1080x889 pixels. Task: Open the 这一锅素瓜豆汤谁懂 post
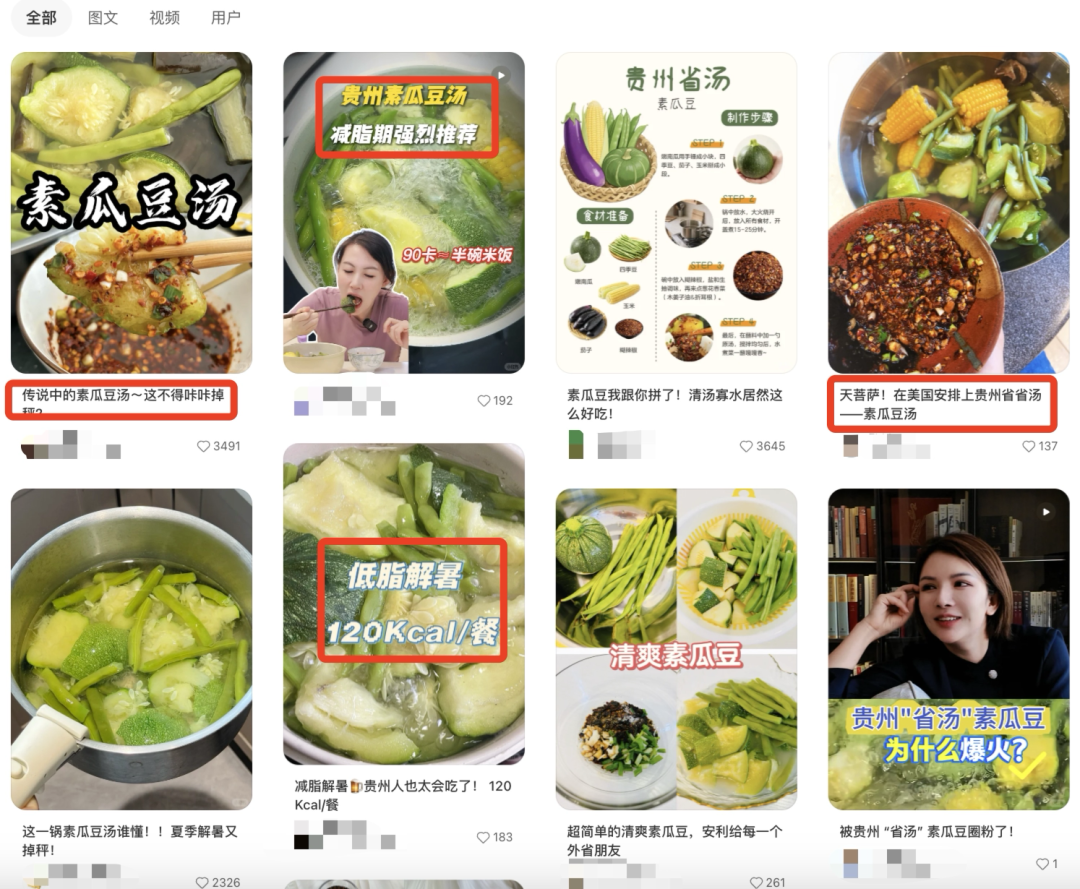[131, 648]
